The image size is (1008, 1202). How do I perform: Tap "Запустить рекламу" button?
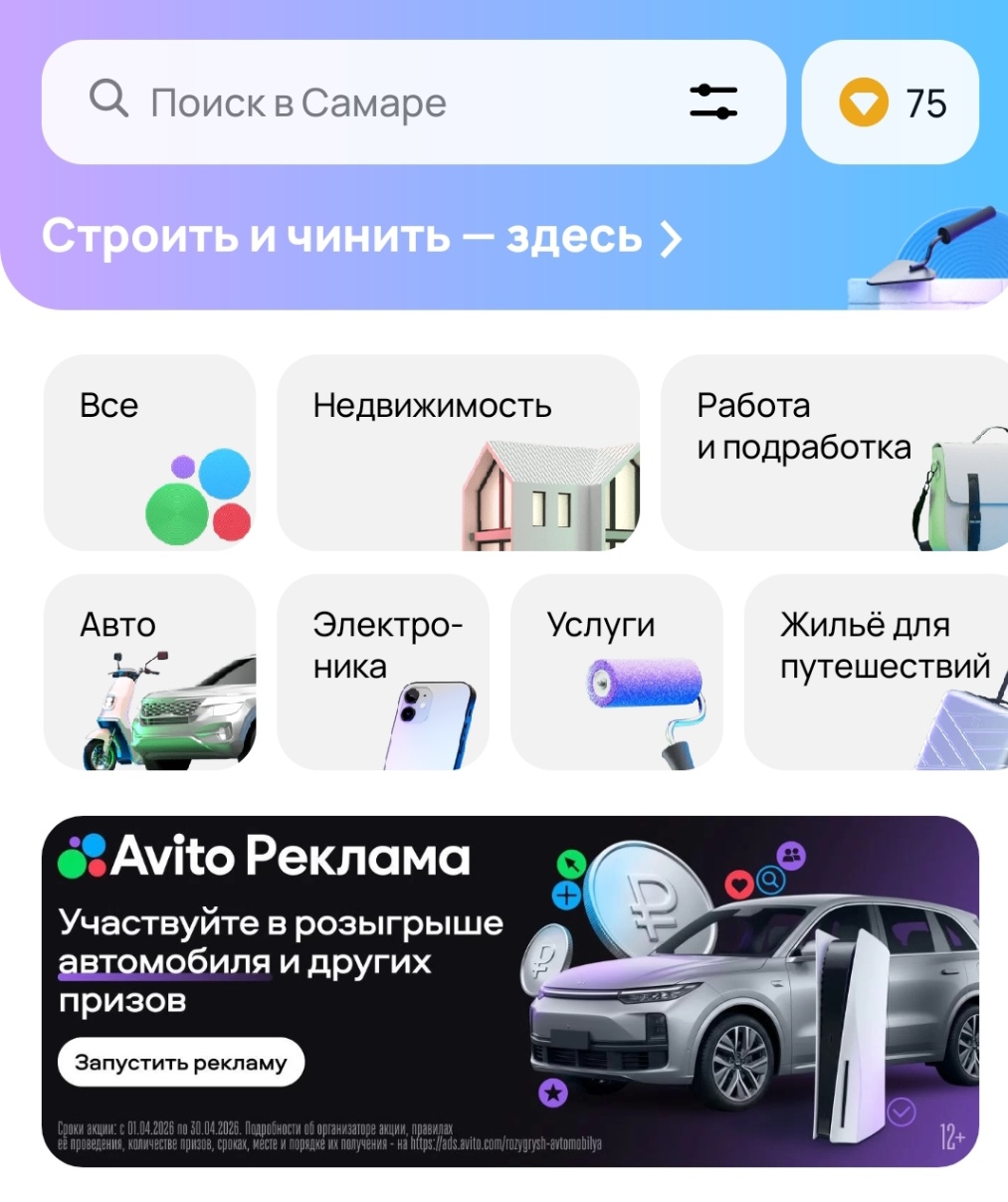point(181,1063)
